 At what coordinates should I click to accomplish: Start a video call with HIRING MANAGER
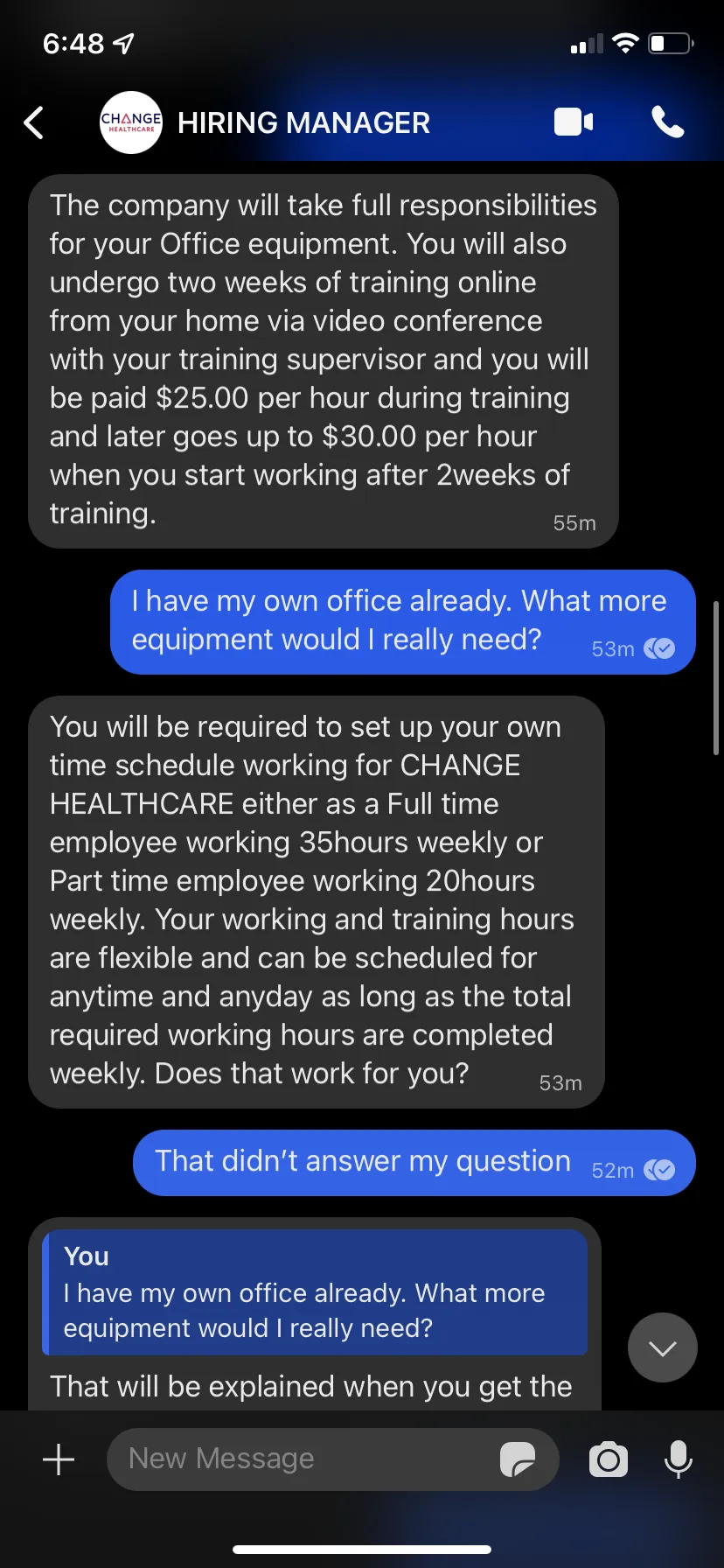tap(574, 122)
